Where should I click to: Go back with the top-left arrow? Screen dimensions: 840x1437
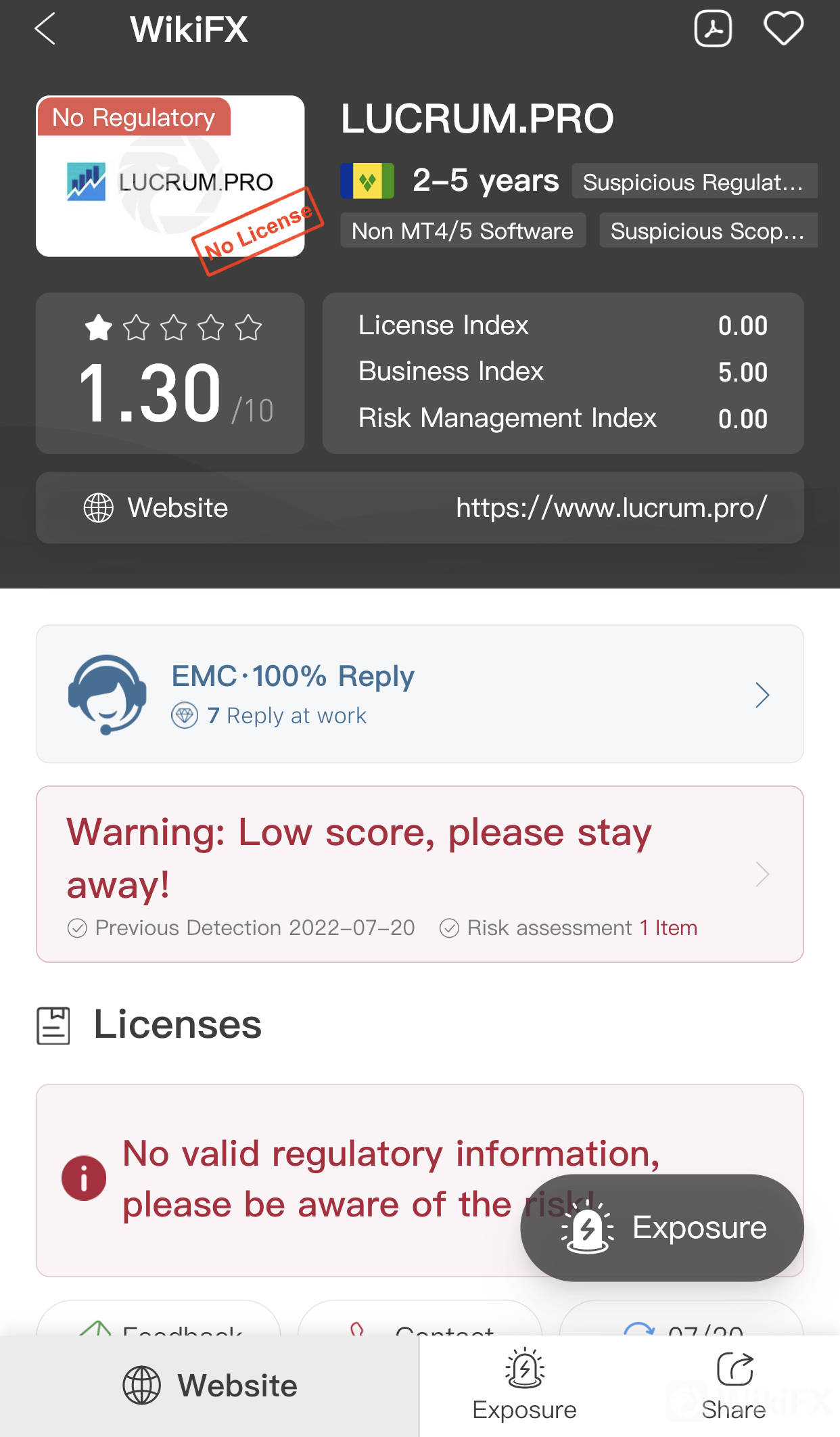(x=45, y=29)
